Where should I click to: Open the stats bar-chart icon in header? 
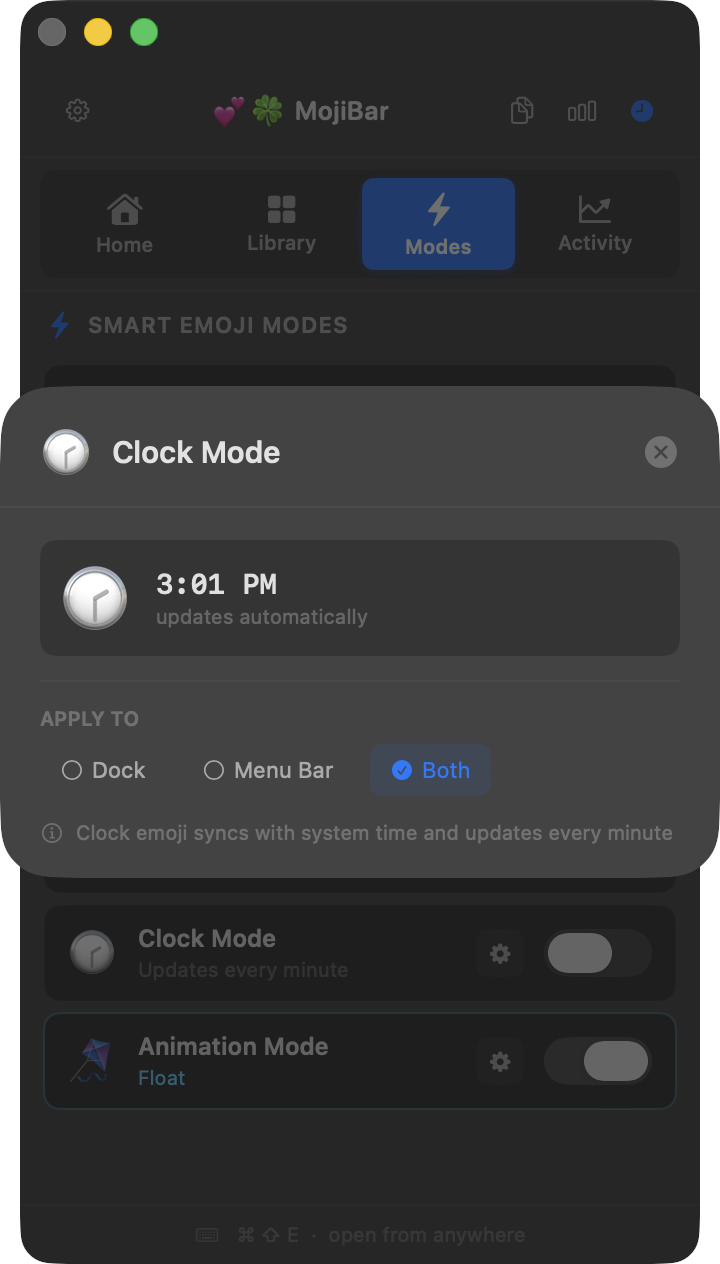[582, 111]
